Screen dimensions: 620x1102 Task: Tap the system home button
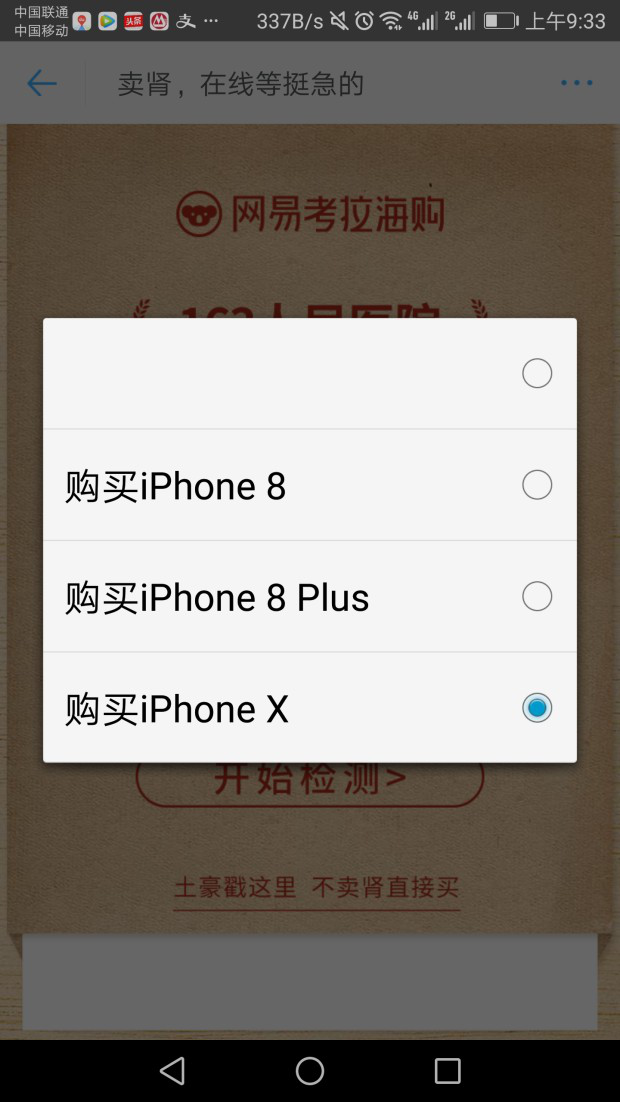309,1071
